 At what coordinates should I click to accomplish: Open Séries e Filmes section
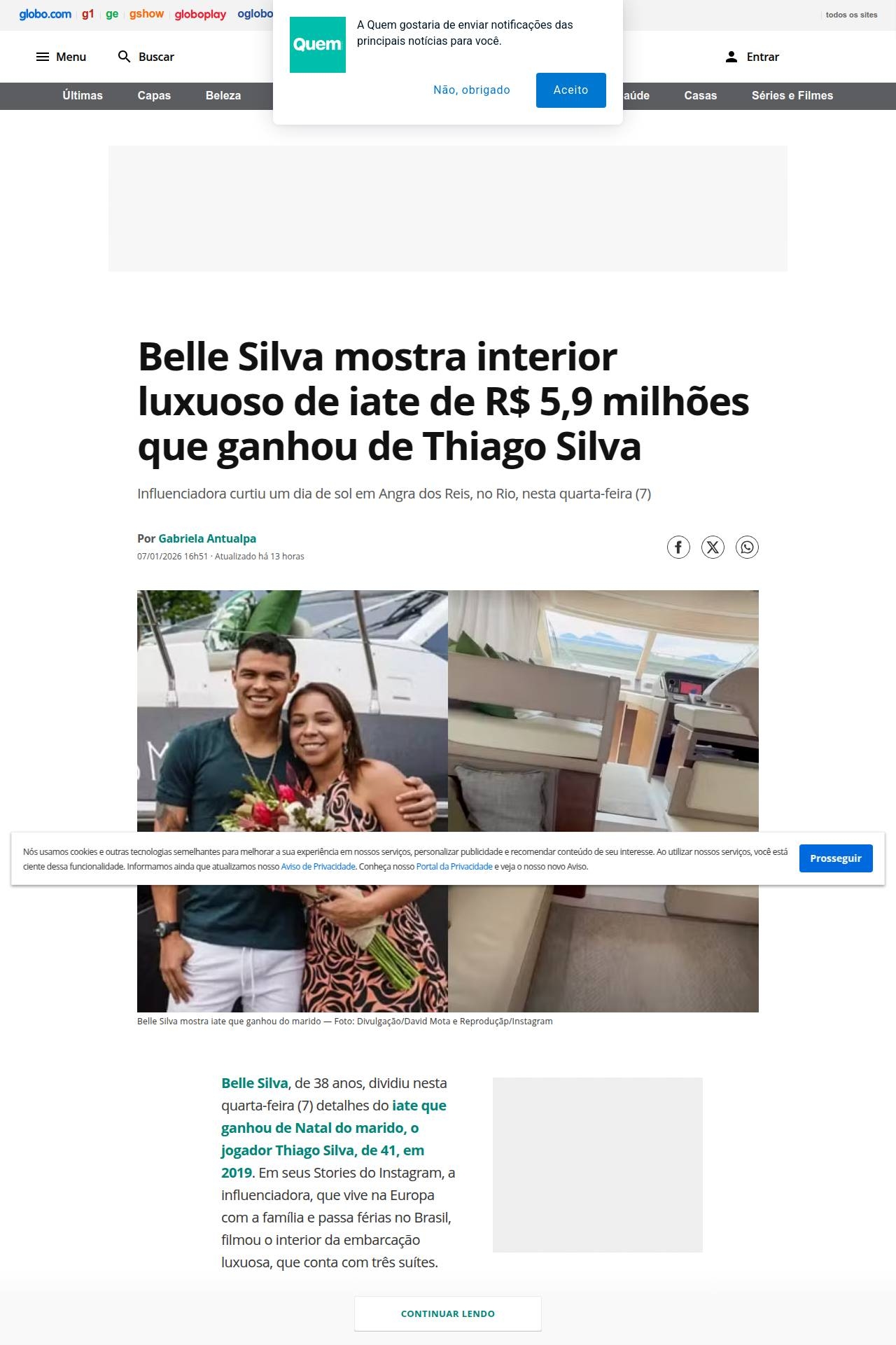click(792, 95)
